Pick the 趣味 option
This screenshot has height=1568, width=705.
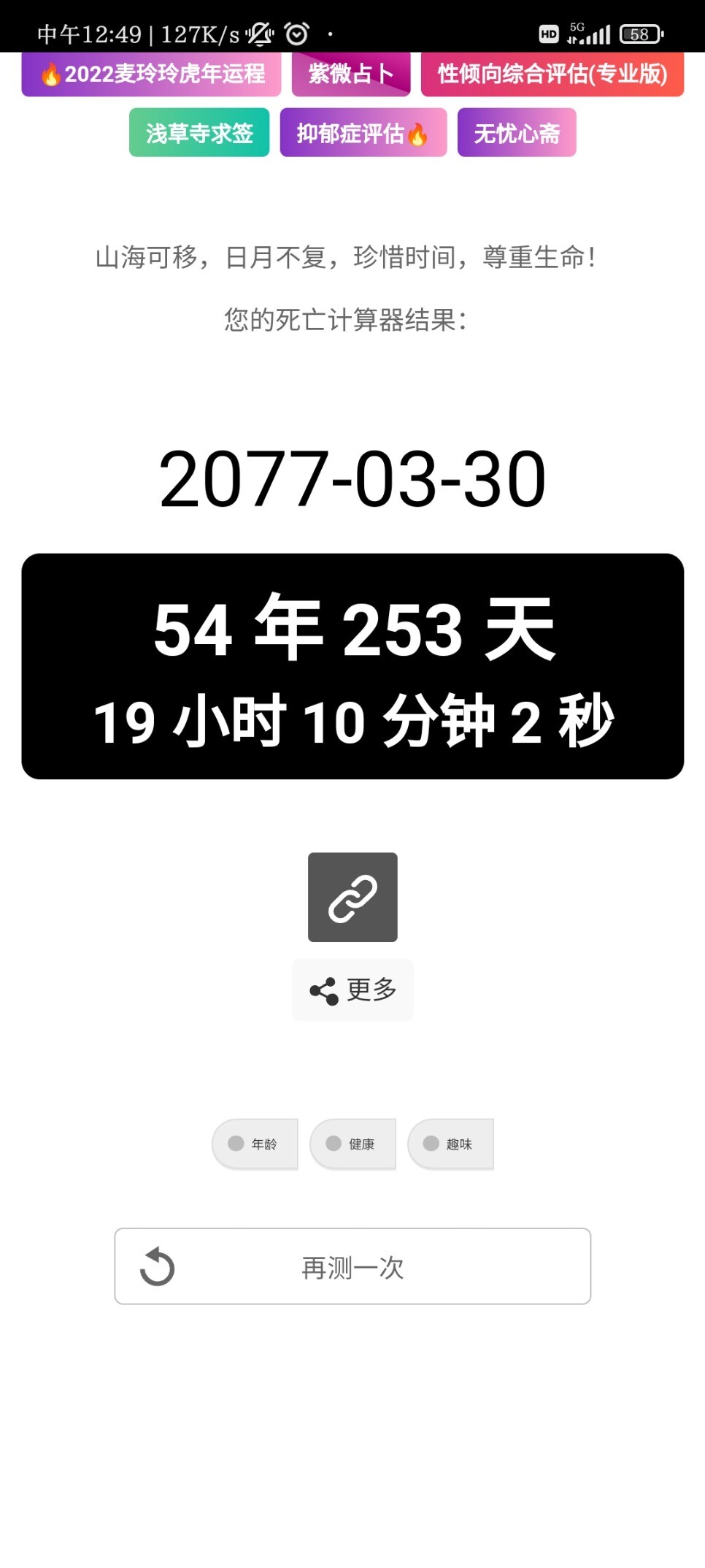[x=450, y=1144]
